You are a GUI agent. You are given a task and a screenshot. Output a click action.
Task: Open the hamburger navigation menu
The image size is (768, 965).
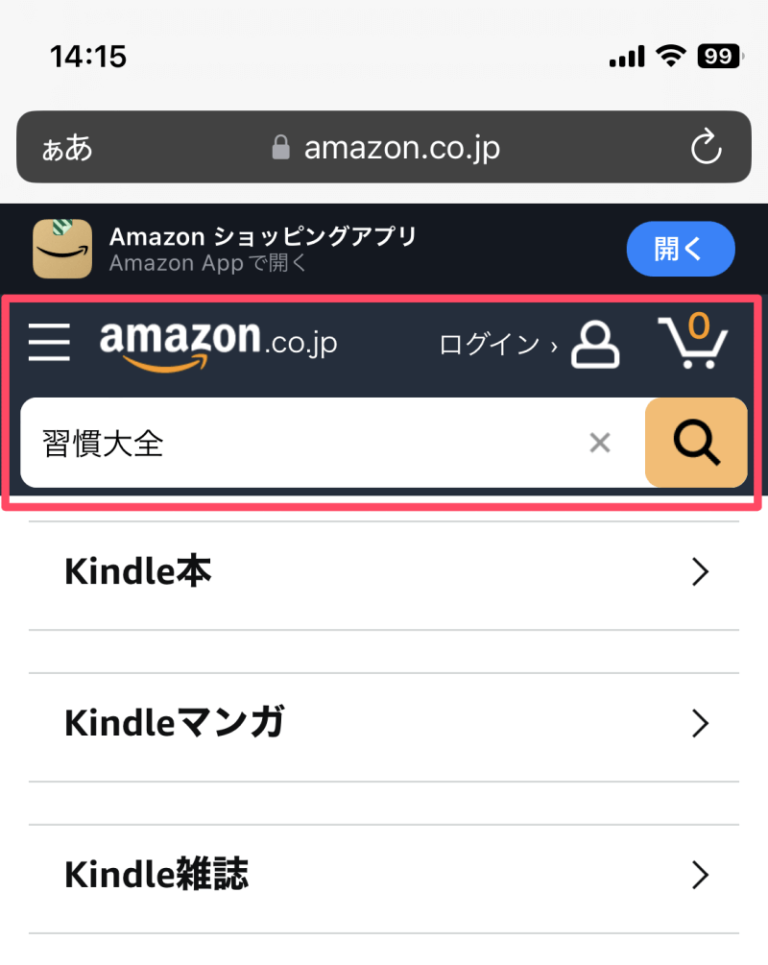[x=48, y=342]
